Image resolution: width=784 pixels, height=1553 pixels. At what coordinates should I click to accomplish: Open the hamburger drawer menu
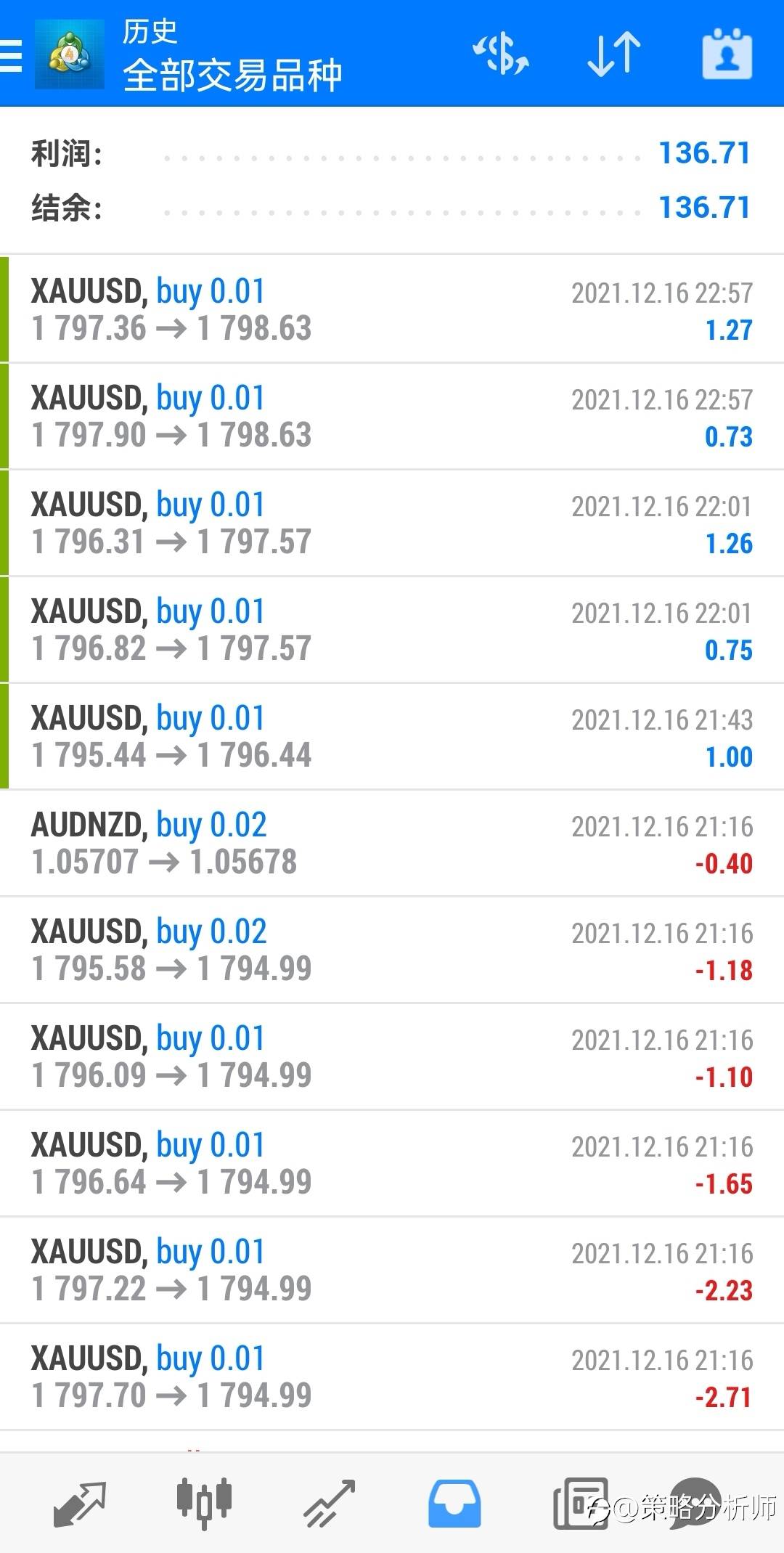point(11,55)
